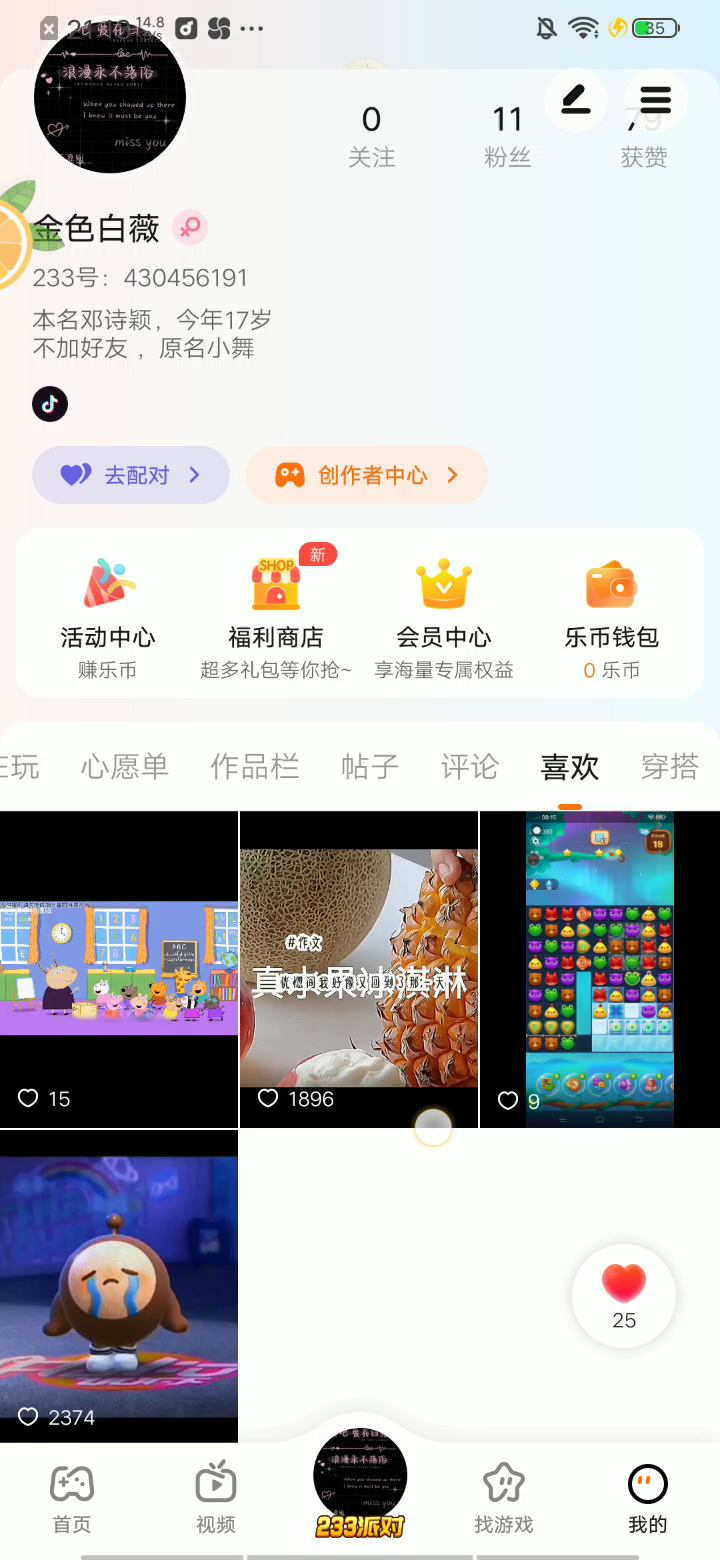Tap the edit profile pencil icon
This screenshot has height=1560, width=720.
coord(576,100)
